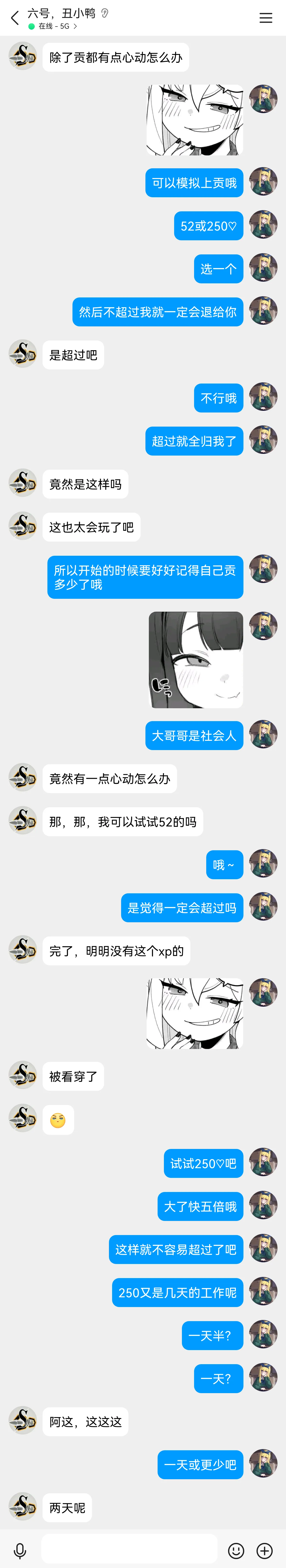
Task: Go back from the chat
Action: point(15,18)
